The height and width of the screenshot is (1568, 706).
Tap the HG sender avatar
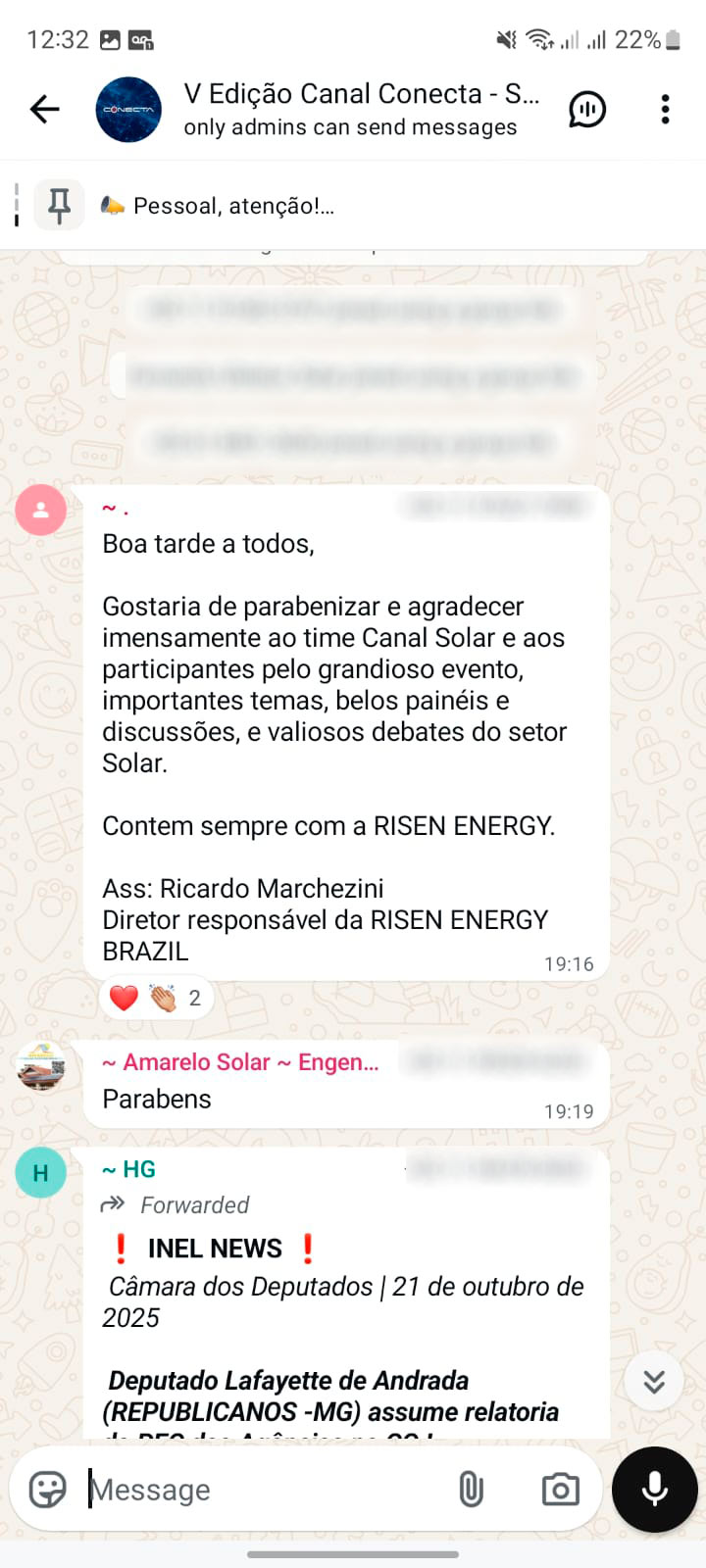41,1173
